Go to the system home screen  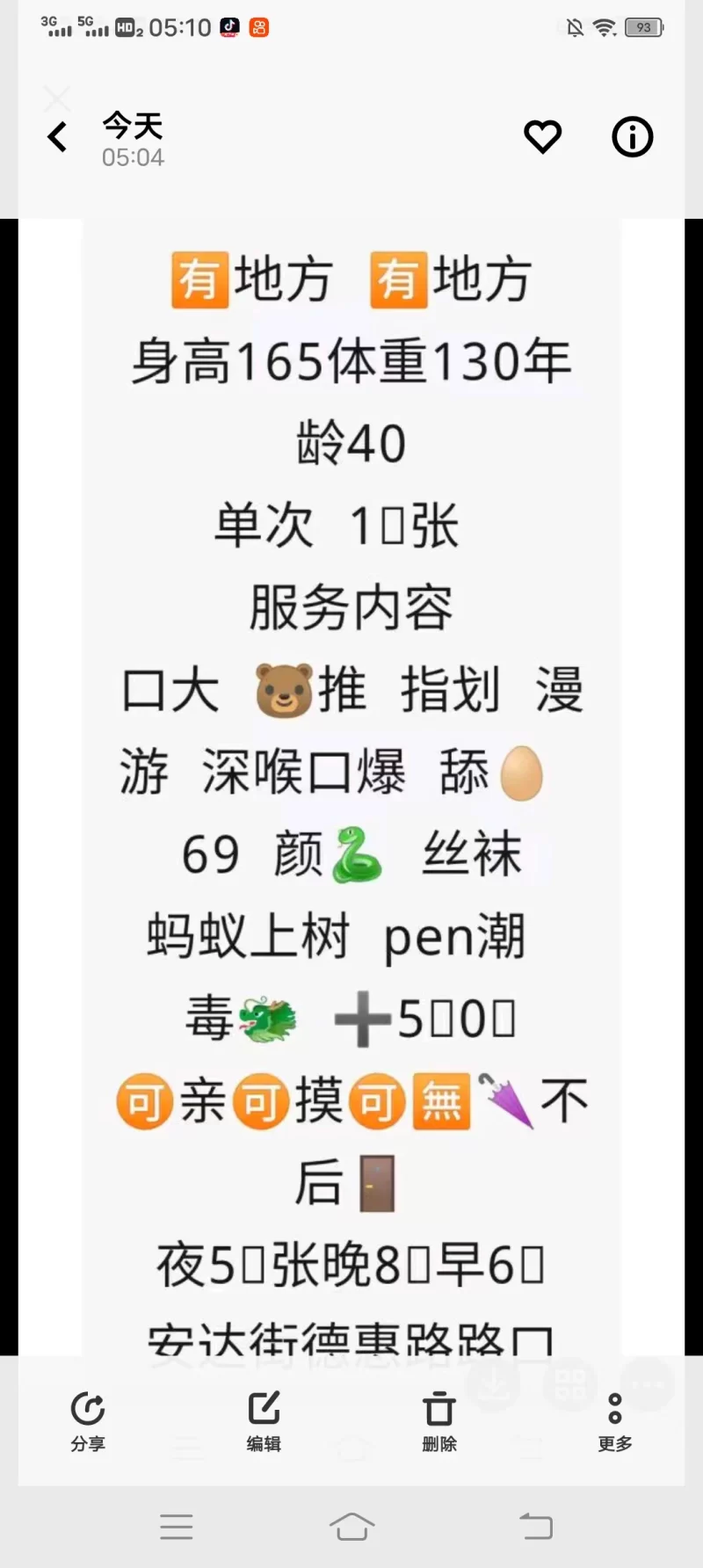click(351, 1527)
